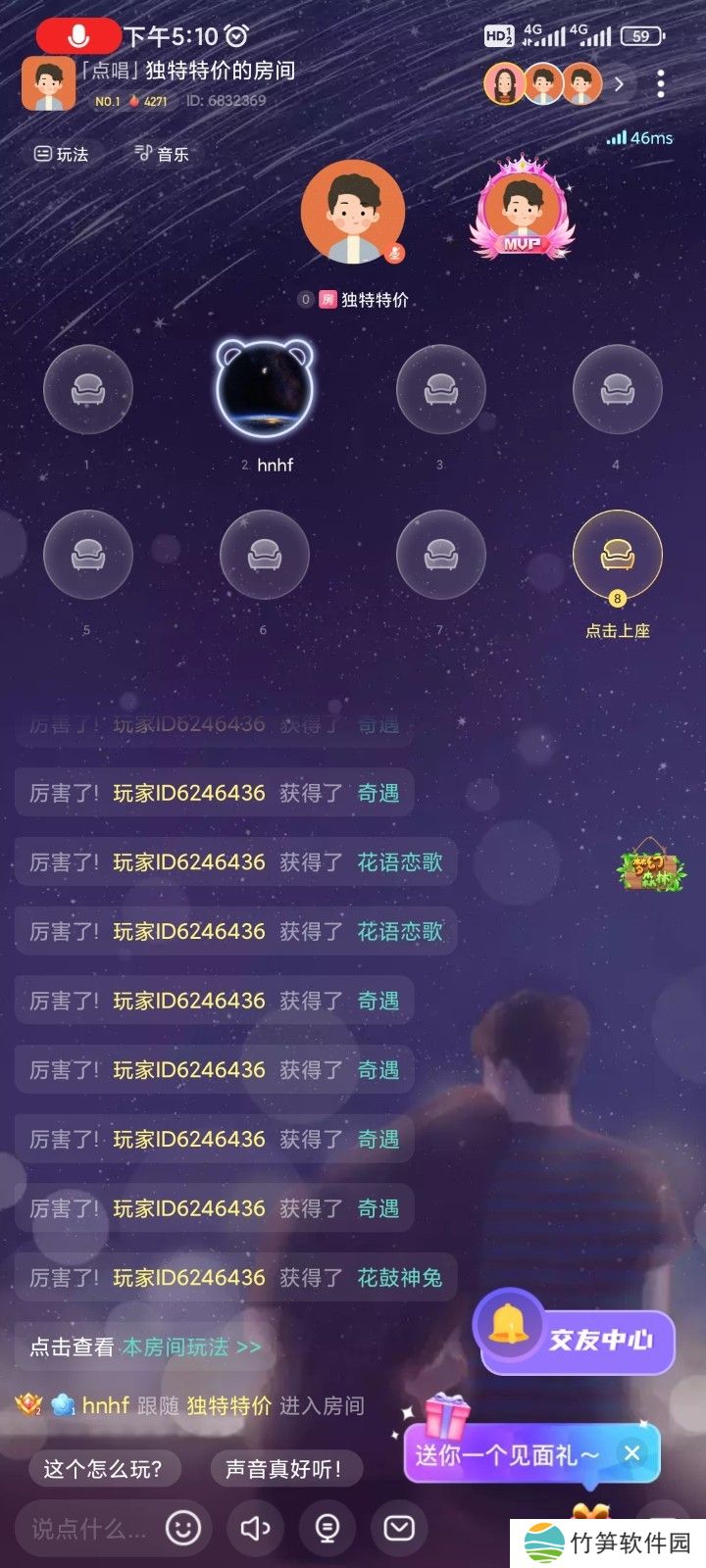
Task: Send quick reply 声音真好听!
Action: tap(283, 1469)
